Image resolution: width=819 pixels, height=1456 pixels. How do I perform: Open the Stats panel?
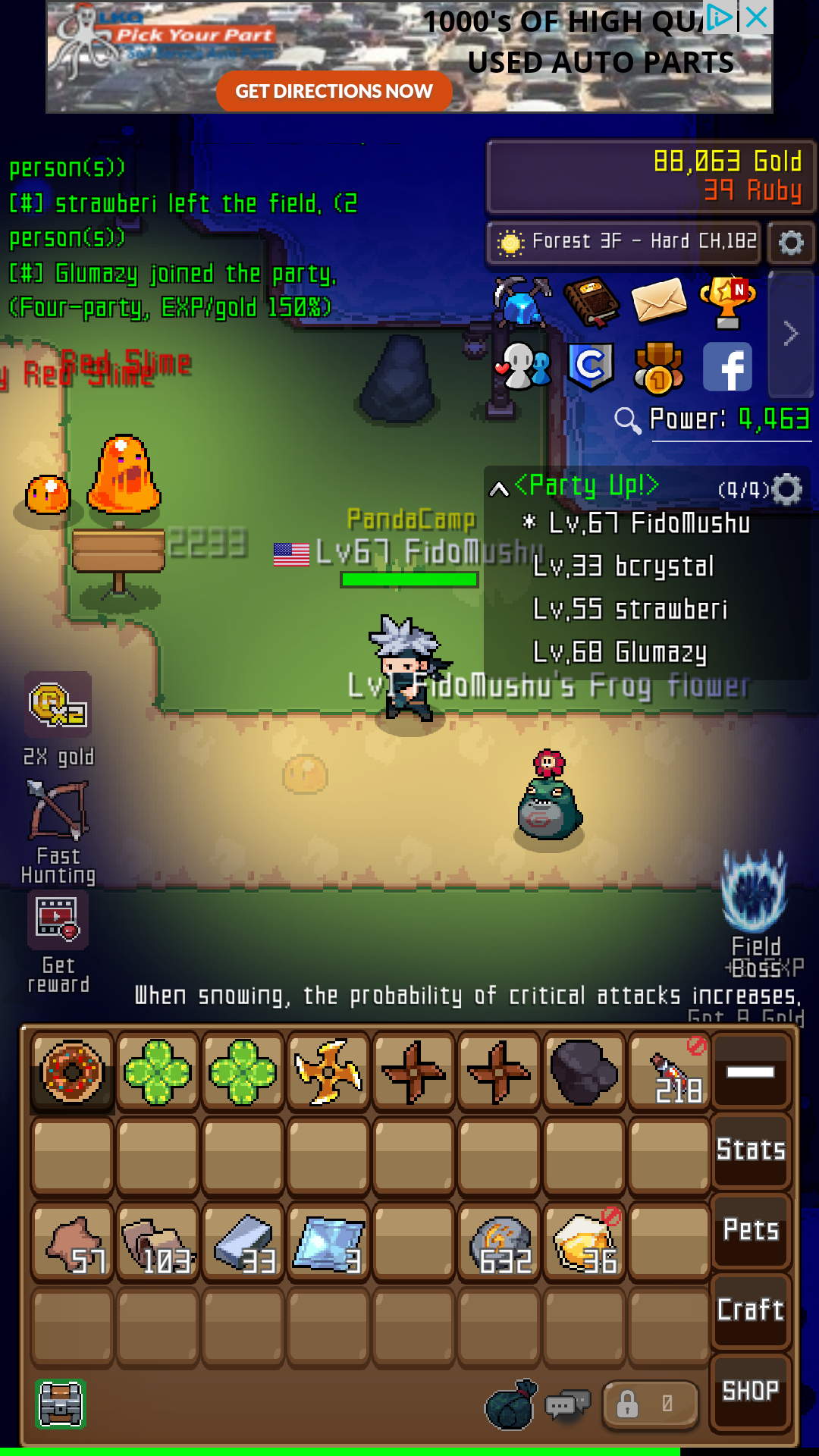pyautogui.click(x=751, y=1150)
